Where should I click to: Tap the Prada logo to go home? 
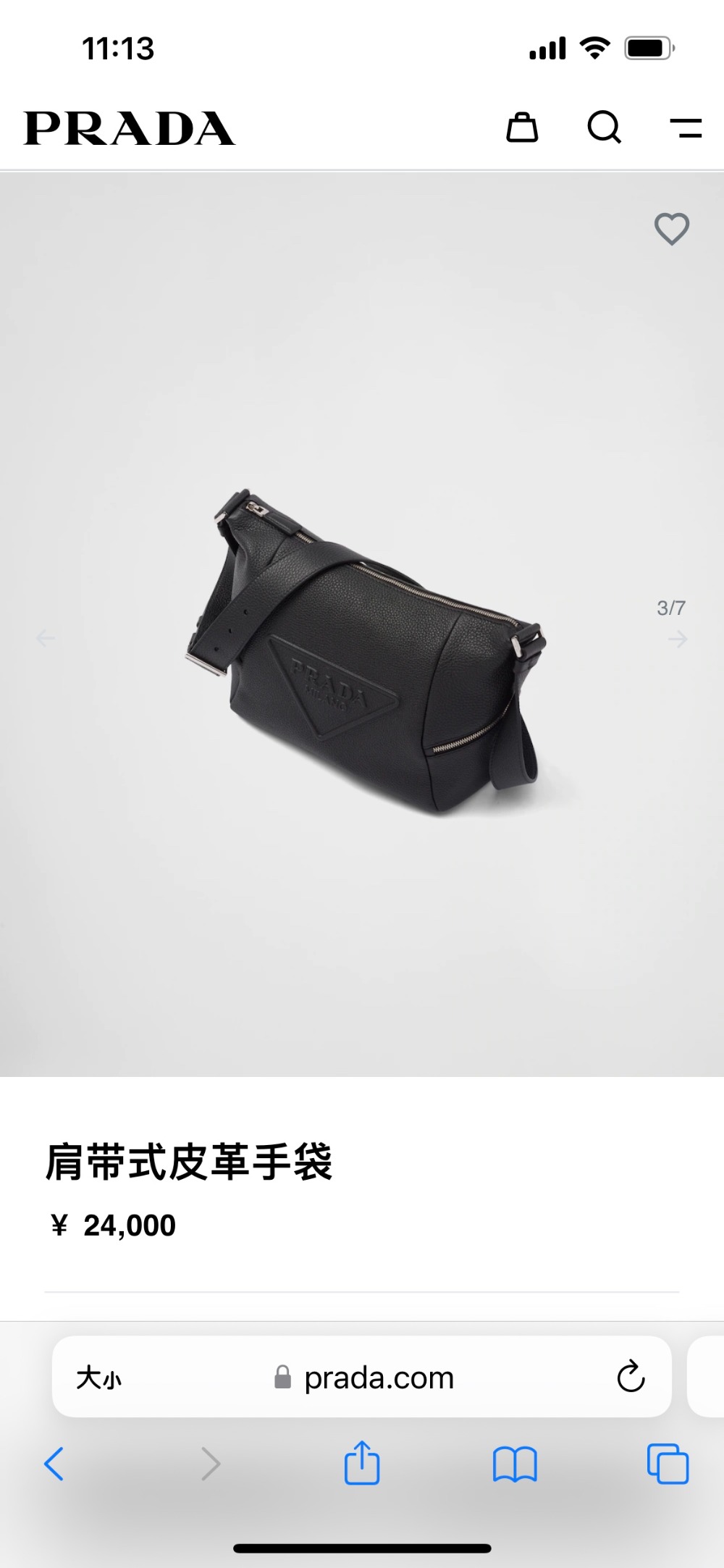click(x=130, y=128)
